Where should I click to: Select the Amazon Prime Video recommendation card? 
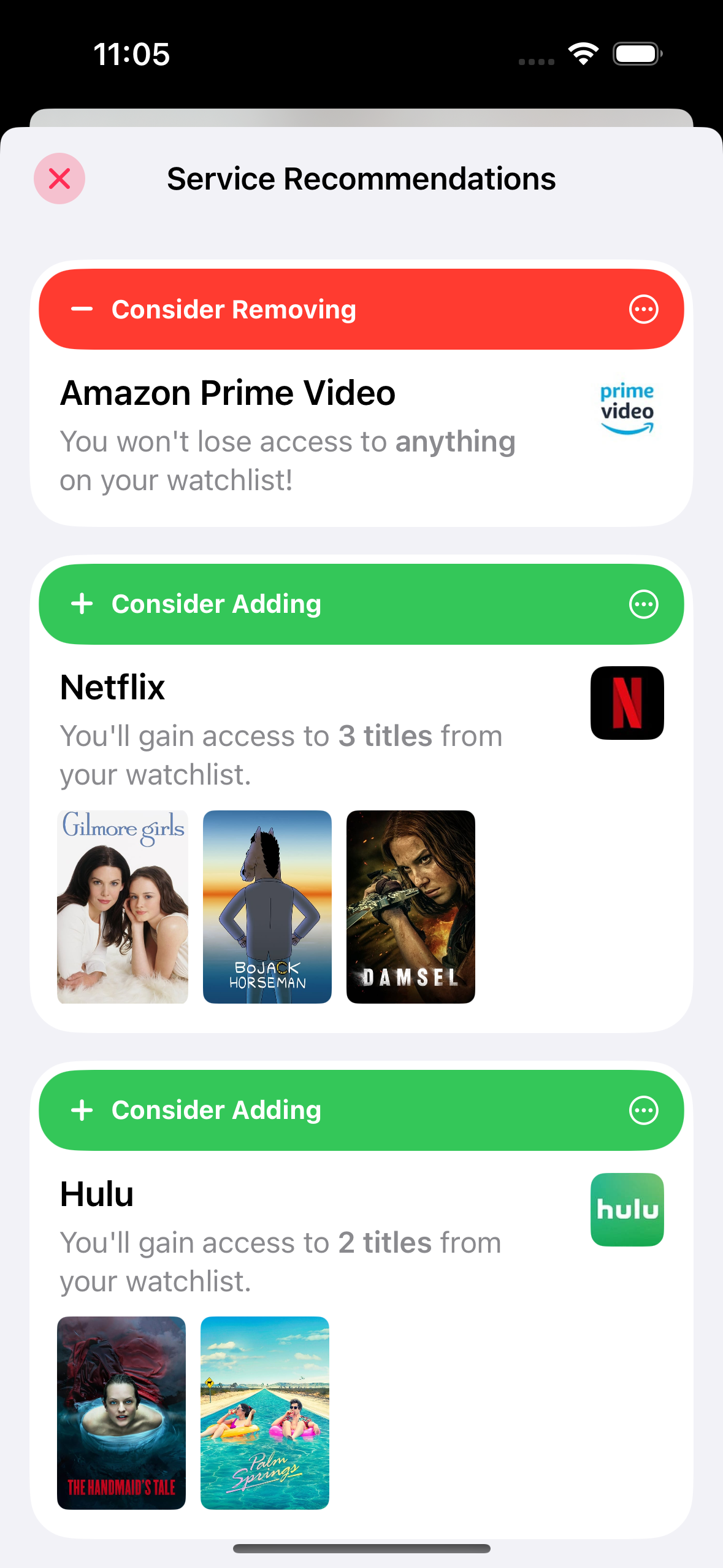[x=288, y=436]
